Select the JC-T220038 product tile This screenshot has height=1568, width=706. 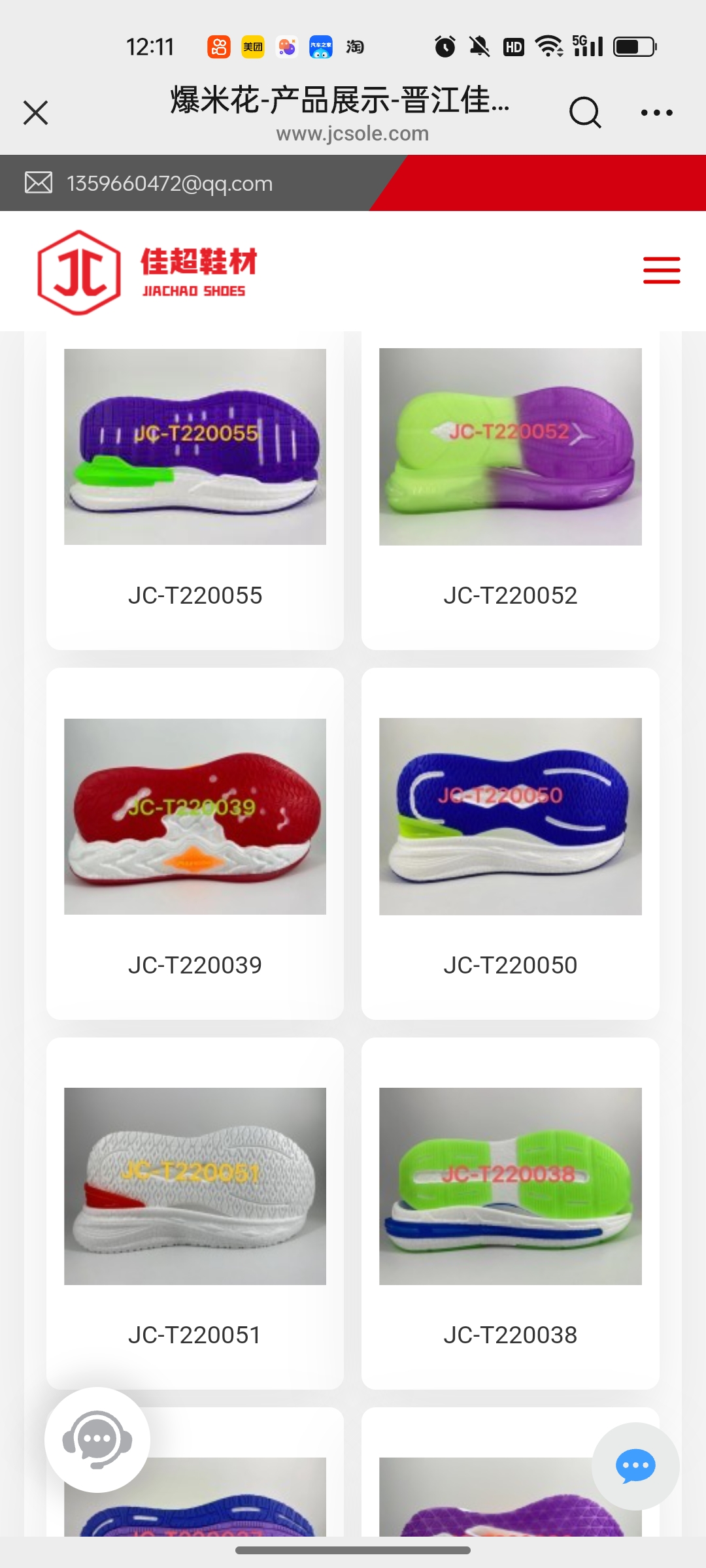(510, 1213)
